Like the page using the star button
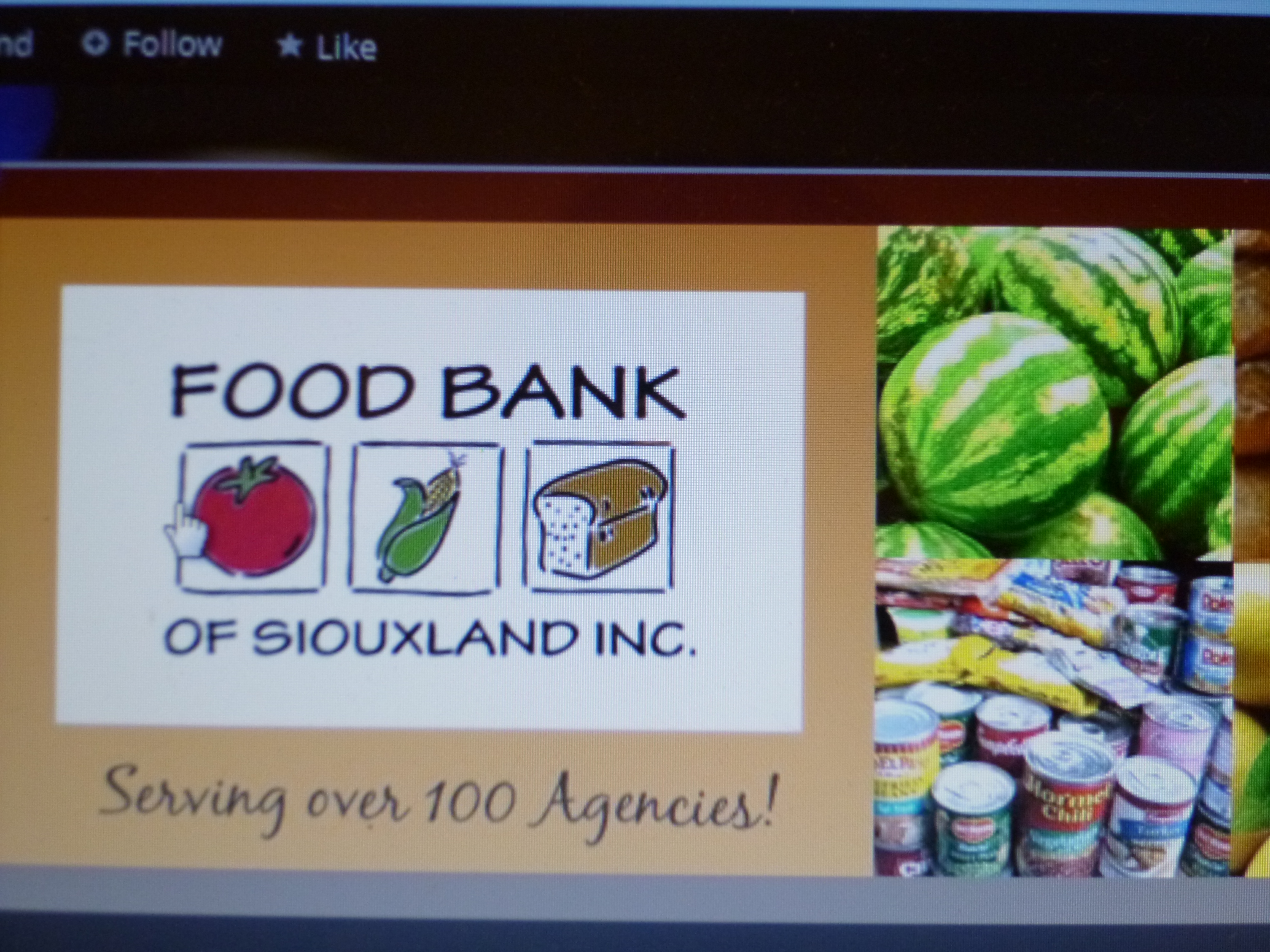This screenshot has height=952, width=1270. pyautogui.click(x=327, y=47)
